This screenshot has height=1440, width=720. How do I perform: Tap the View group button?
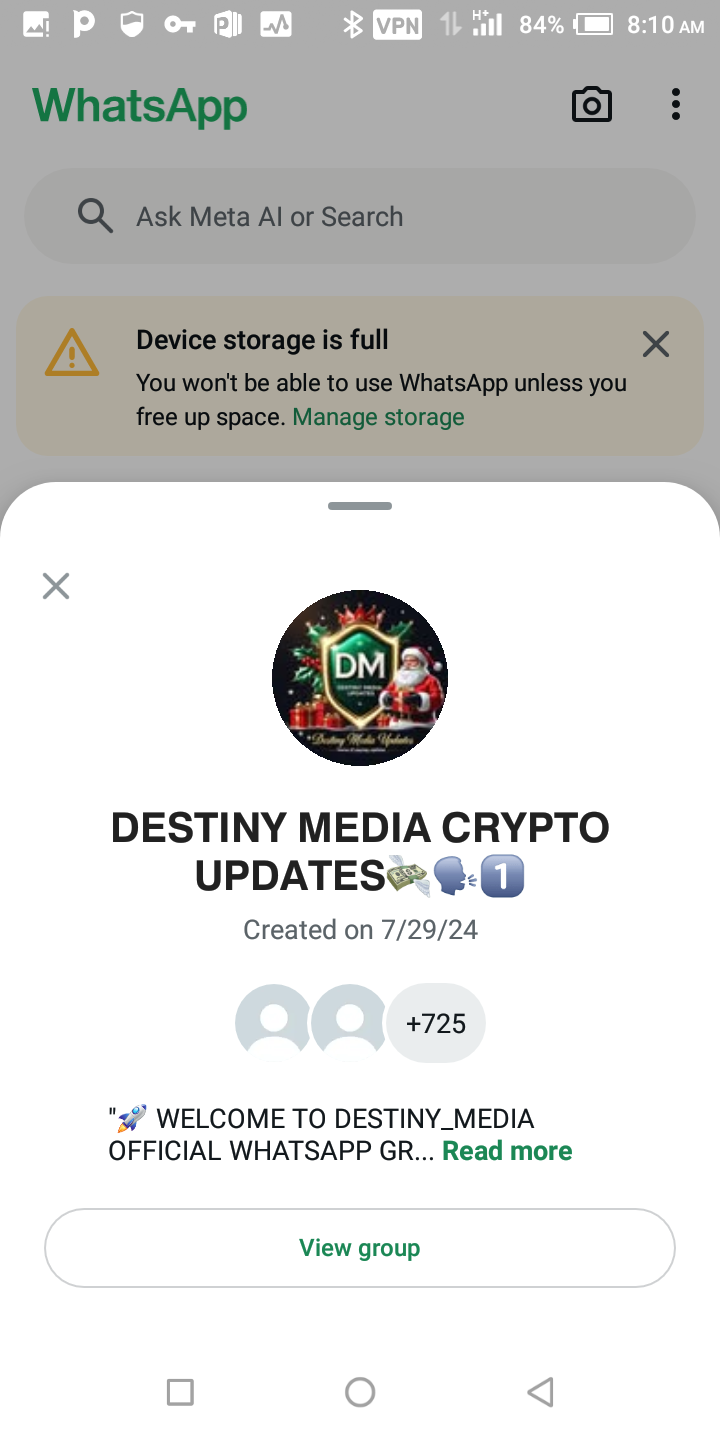pos(360,1248)
